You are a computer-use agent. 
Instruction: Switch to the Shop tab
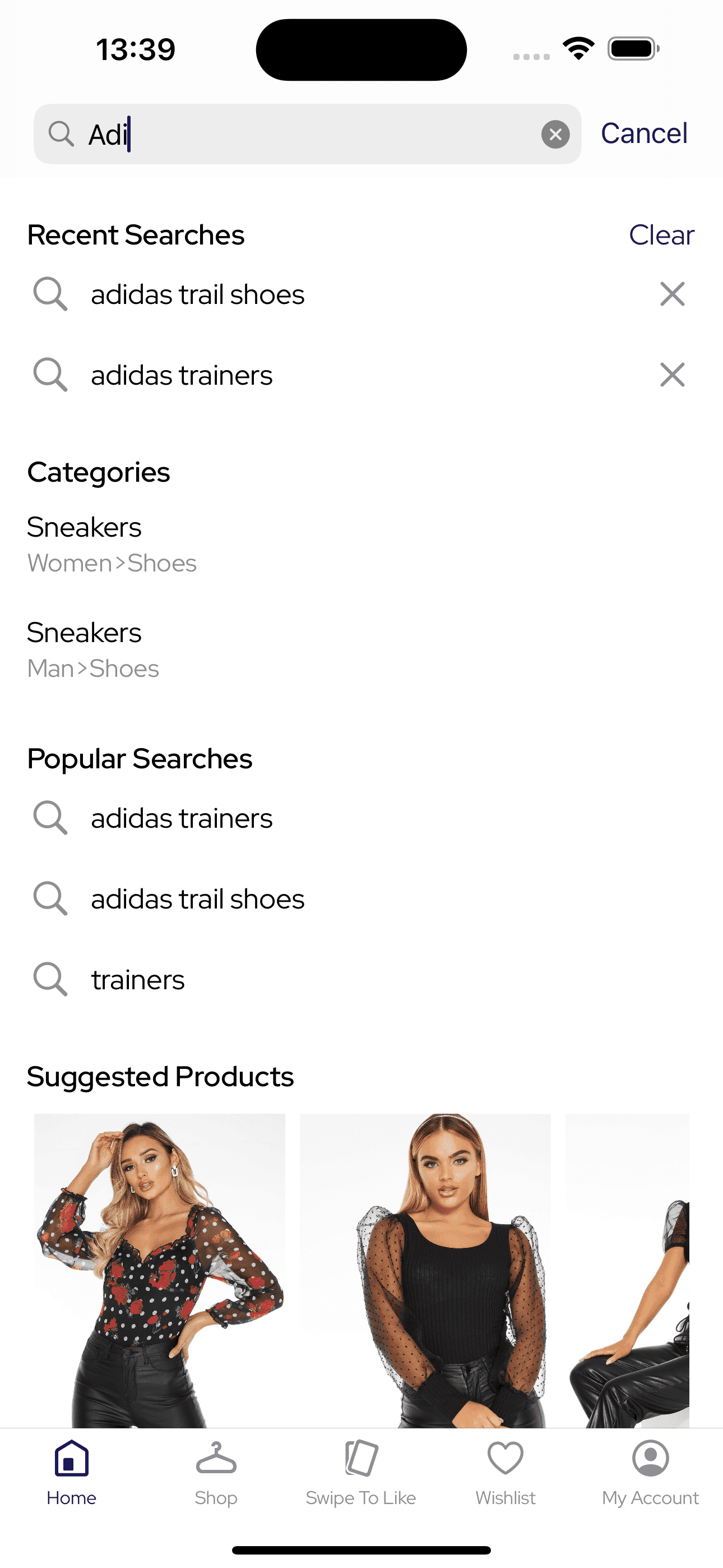pyautogui.click(x=216, y=1473)
